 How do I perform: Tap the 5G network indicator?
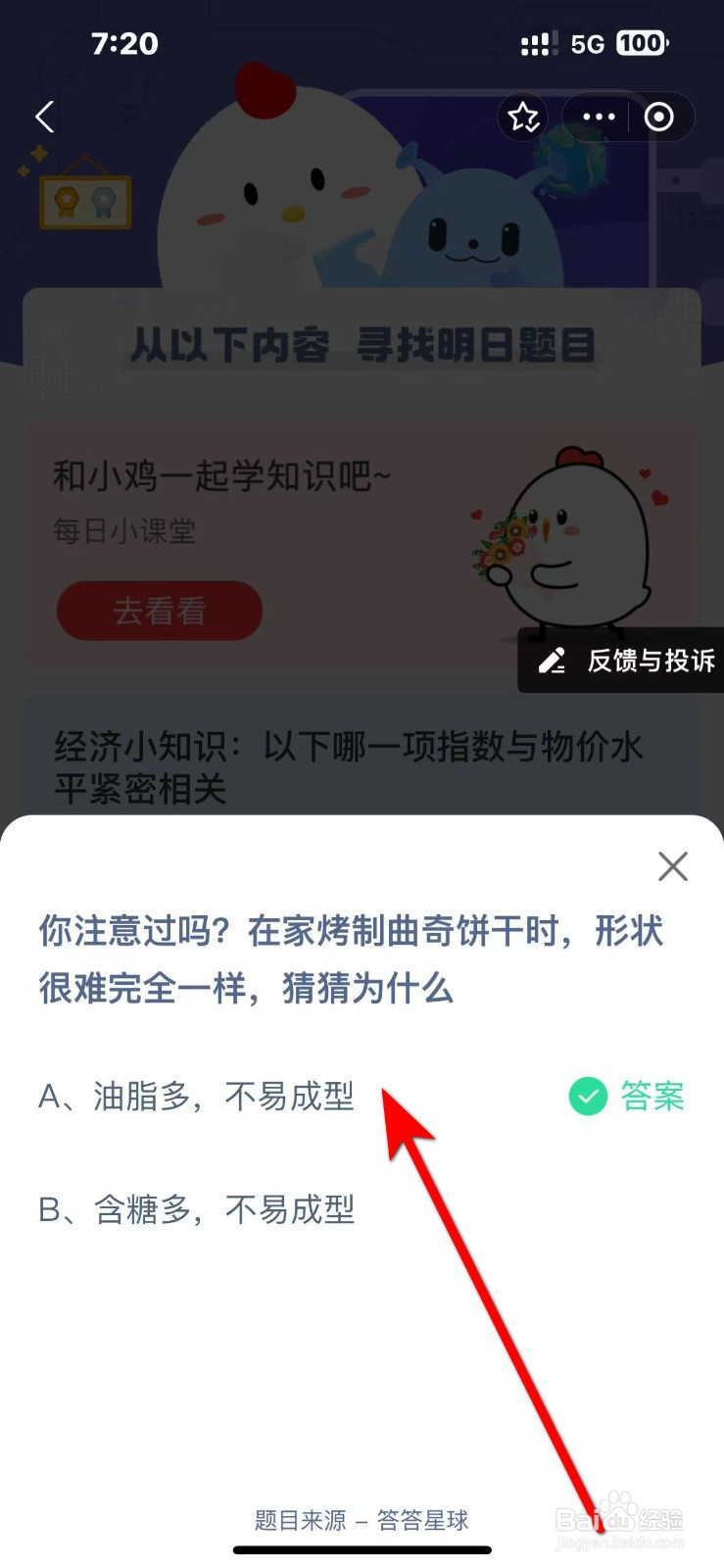585,44
